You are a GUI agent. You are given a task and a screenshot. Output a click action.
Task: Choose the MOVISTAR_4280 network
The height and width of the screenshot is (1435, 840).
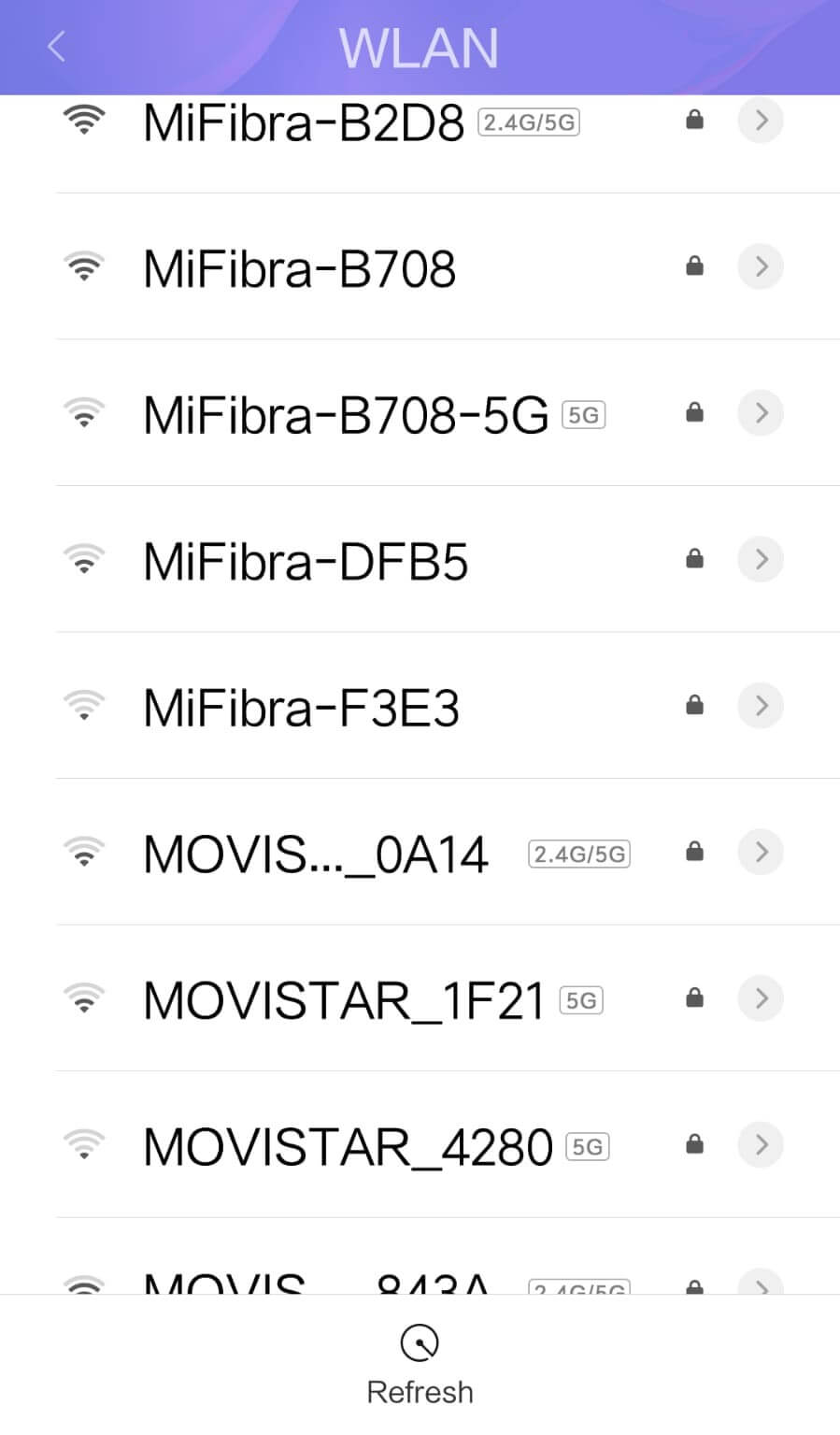click(x=348, y=1146)
